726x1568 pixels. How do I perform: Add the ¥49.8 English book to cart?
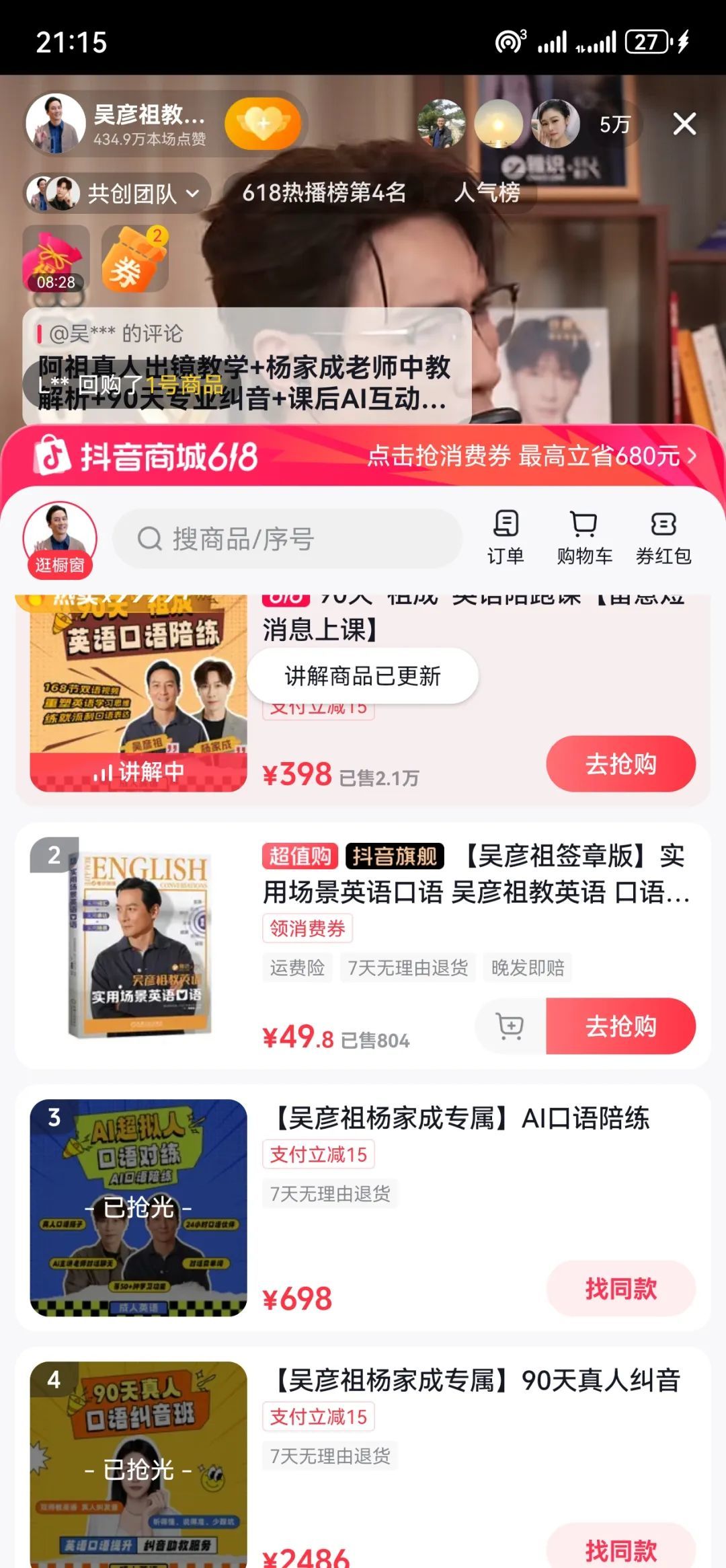pyautogui.click(x=510, y=1026)
